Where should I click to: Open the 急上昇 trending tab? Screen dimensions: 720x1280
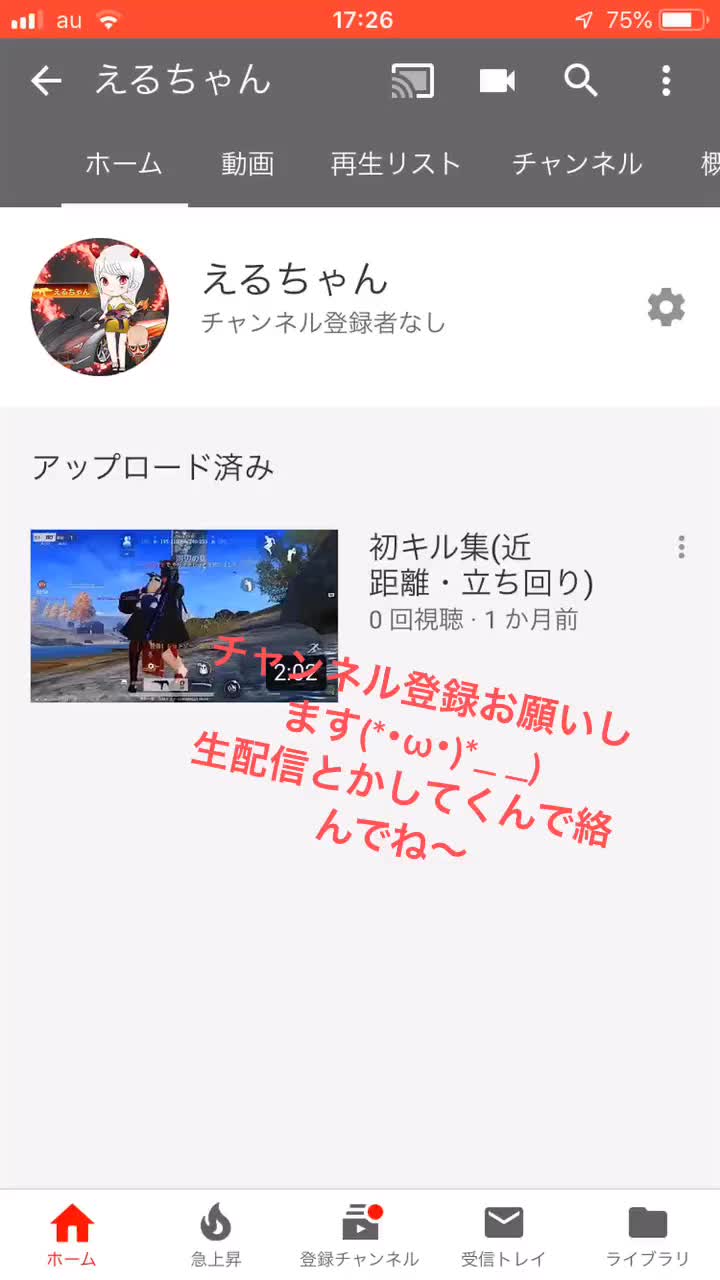point(216,1235)
